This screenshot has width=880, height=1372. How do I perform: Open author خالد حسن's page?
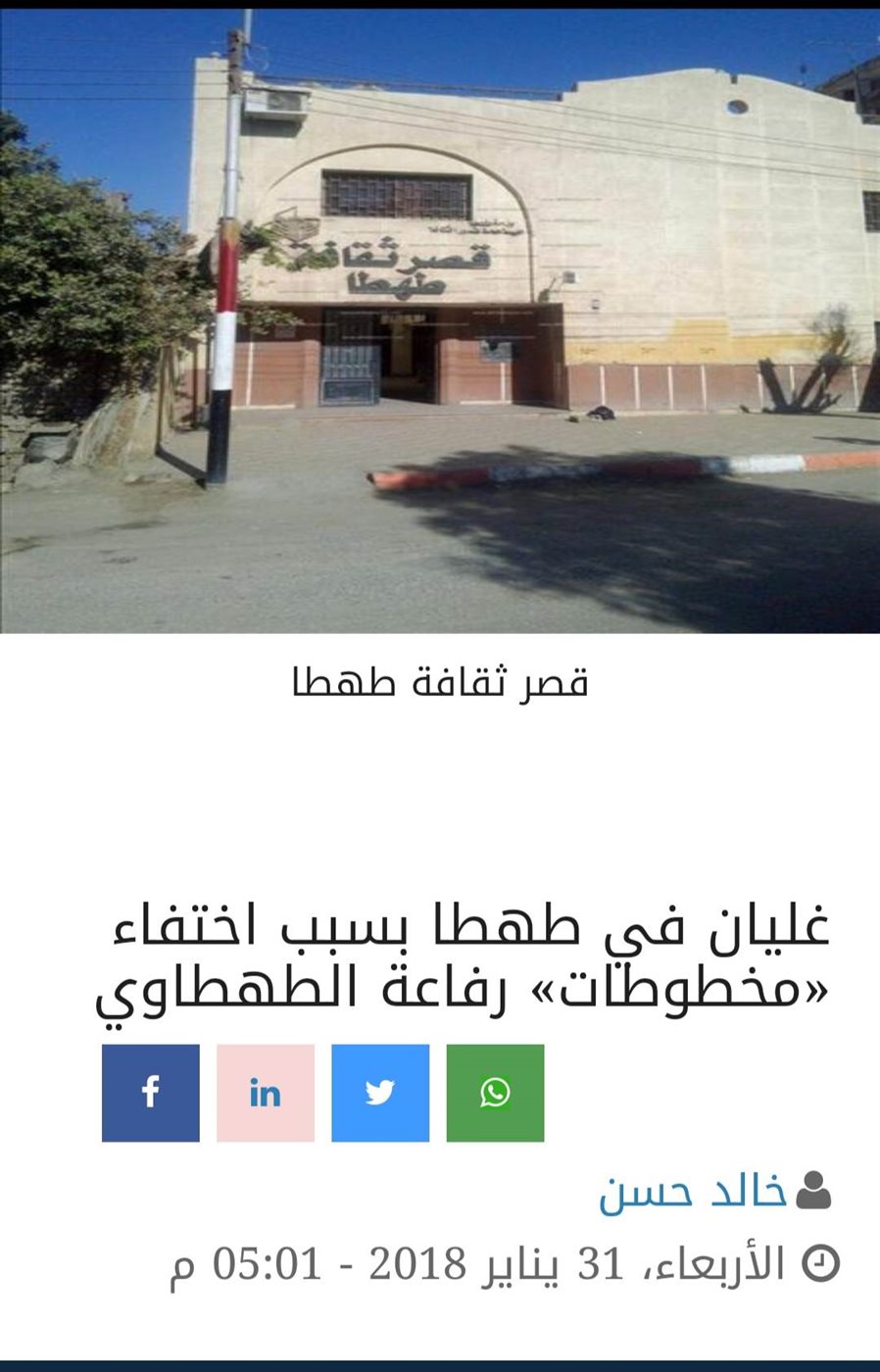tap(692, 1192)
